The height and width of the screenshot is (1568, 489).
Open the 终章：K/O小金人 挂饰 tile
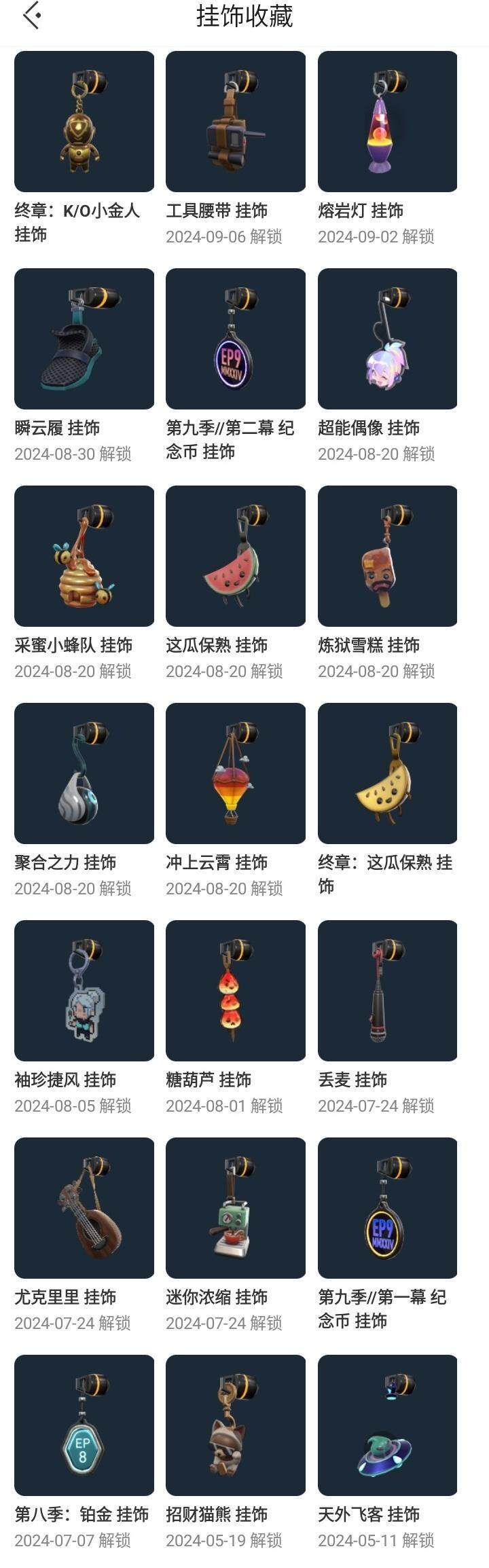84,122
